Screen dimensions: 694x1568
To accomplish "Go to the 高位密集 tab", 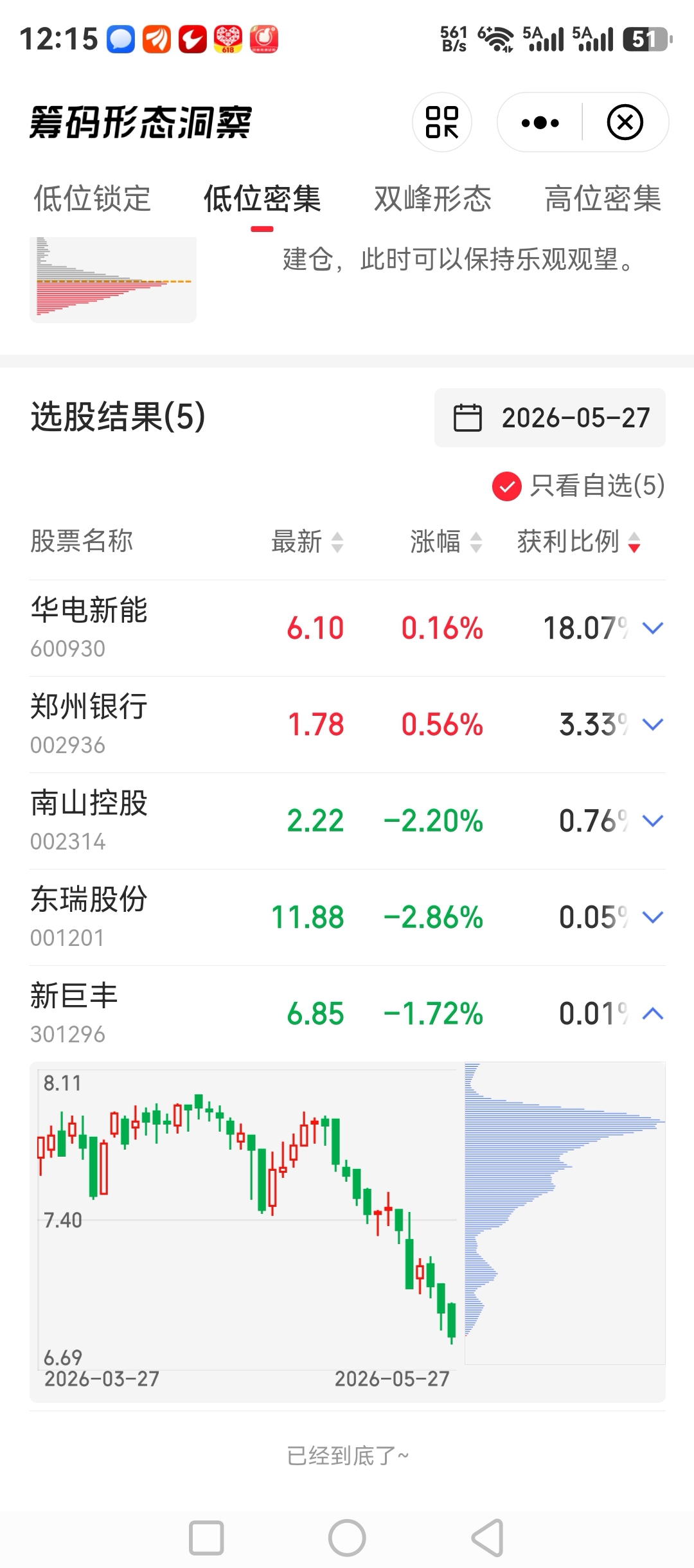I will pos(603,198).
